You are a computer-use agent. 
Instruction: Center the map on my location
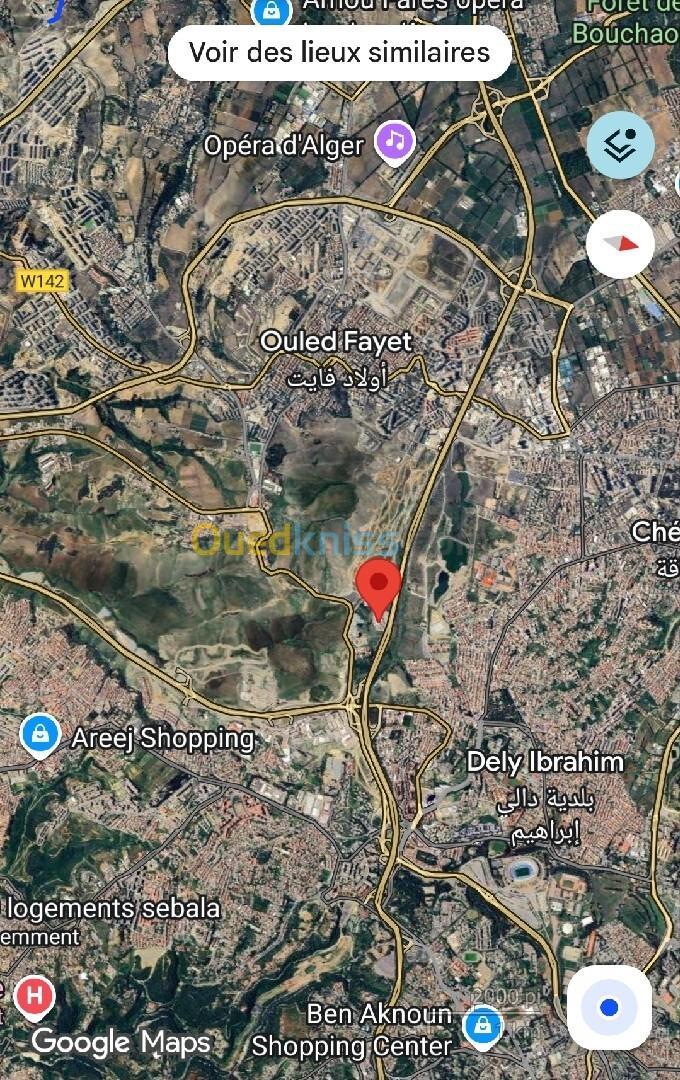coord(609,1007)
